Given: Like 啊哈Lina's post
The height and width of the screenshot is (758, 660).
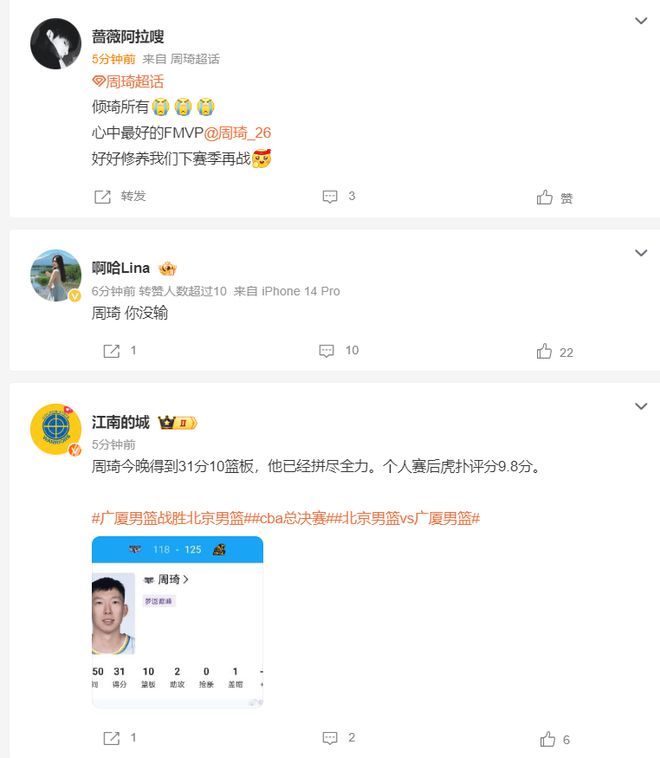Looking at the screenshot, I should (x=554, y=352).
